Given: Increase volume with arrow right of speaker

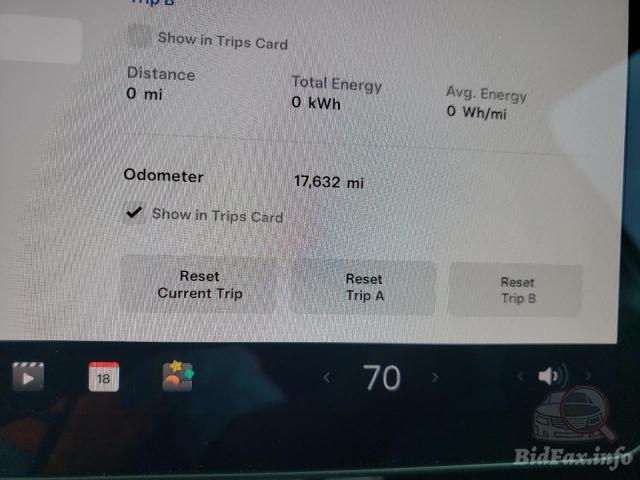Looking at the screenshot, I should coord(587,377).
